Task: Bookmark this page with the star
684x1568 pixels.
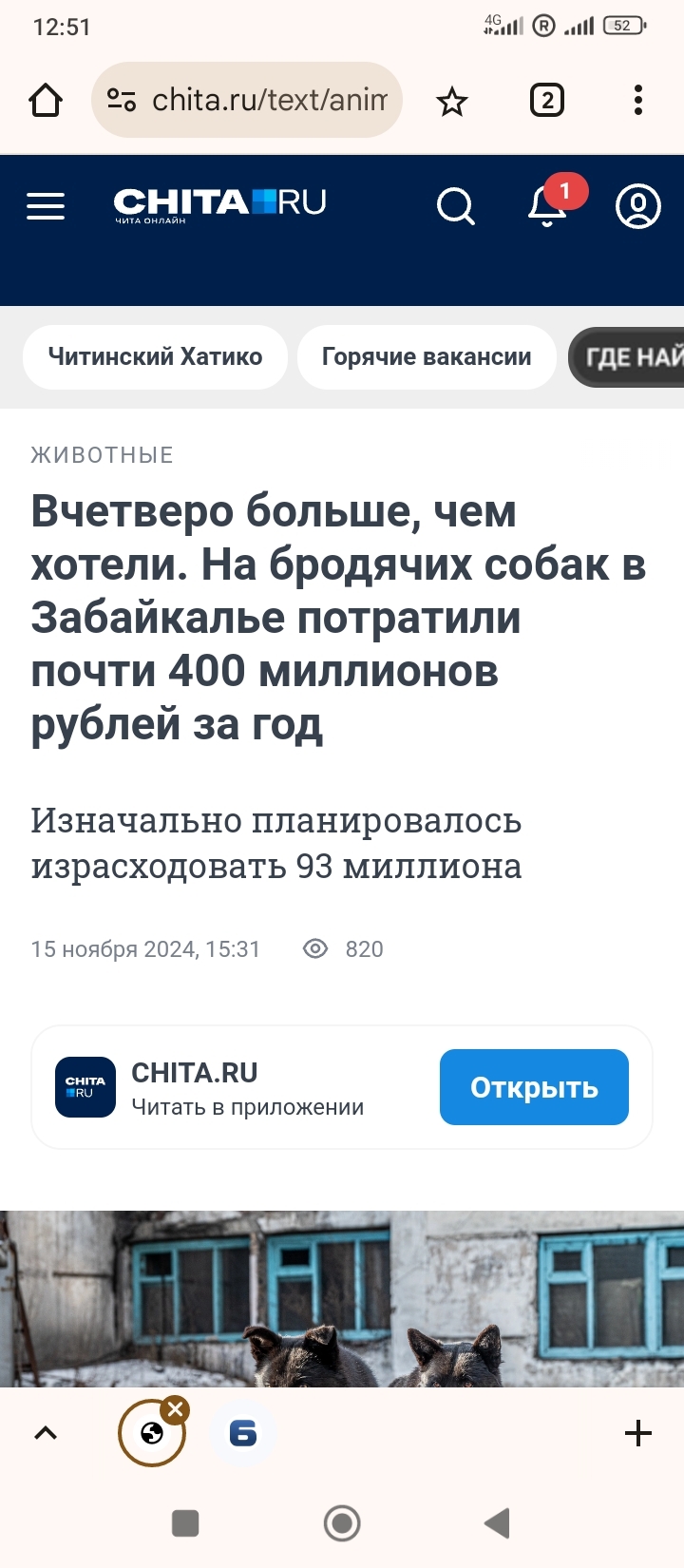Action: pos(451,101)
